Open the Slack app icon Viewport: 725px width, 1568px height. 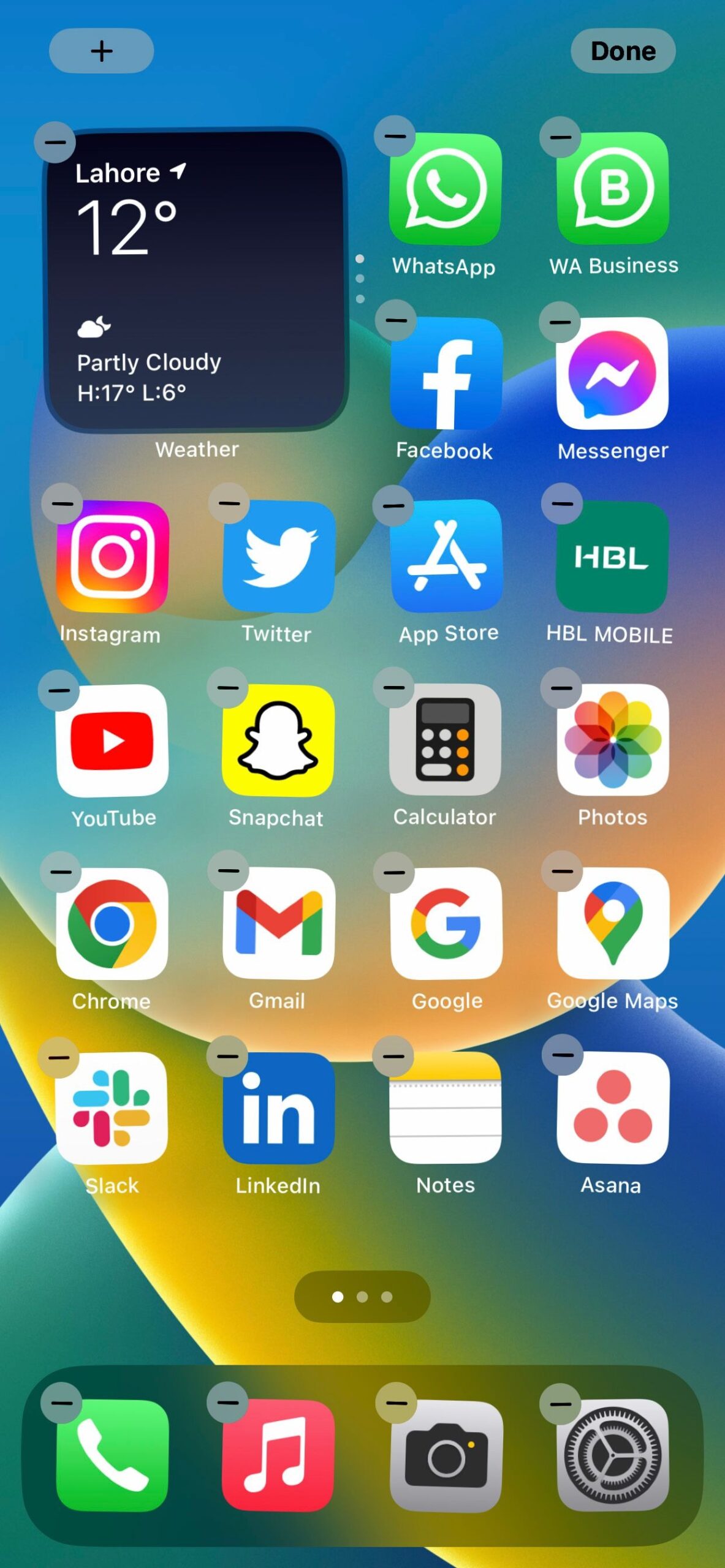112,1108
